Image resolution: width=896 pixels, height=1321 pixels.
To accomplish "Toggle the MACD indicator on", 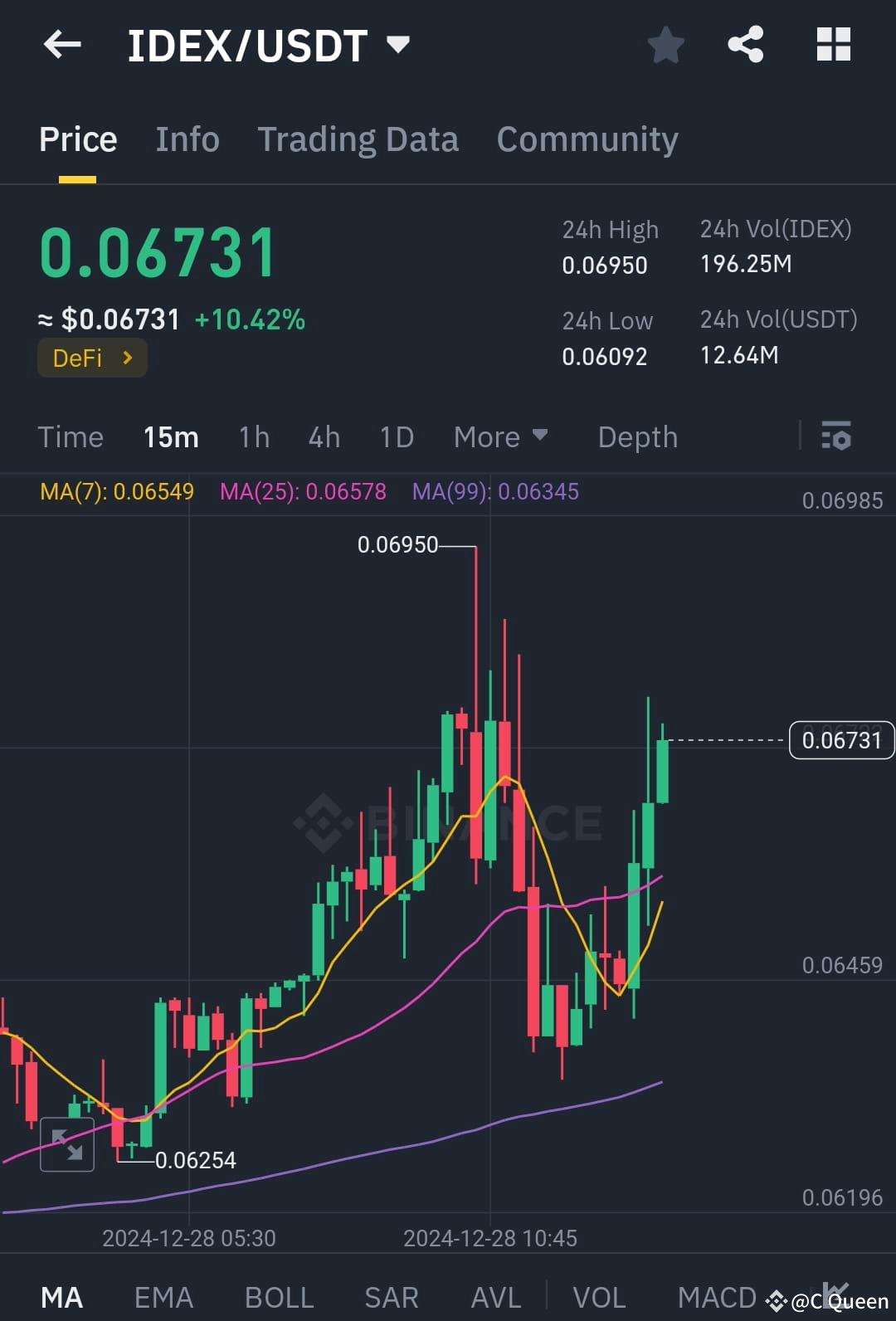I will pos(716,1296).
